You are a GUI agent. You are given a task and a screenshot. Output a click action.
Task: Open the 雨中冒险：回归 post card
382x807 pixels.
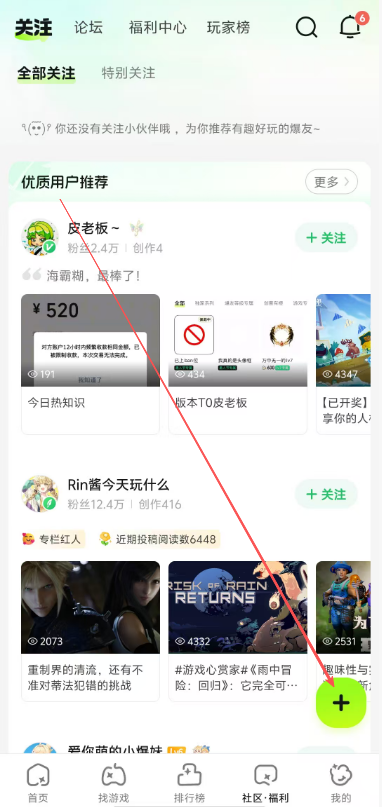click(x=238, y=631)
